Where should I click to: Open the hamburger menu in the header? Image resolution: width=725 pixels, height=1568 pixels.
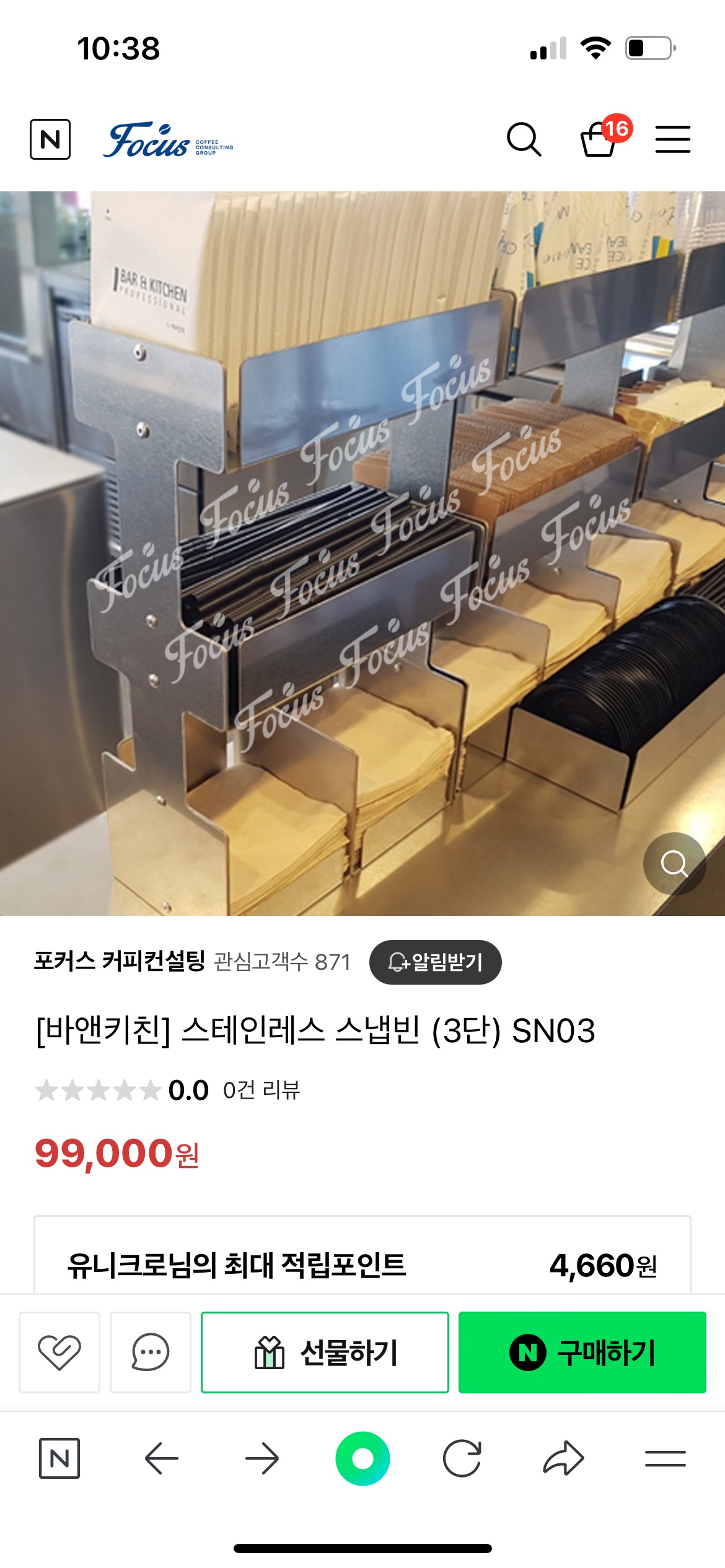[x=672, y=139]
